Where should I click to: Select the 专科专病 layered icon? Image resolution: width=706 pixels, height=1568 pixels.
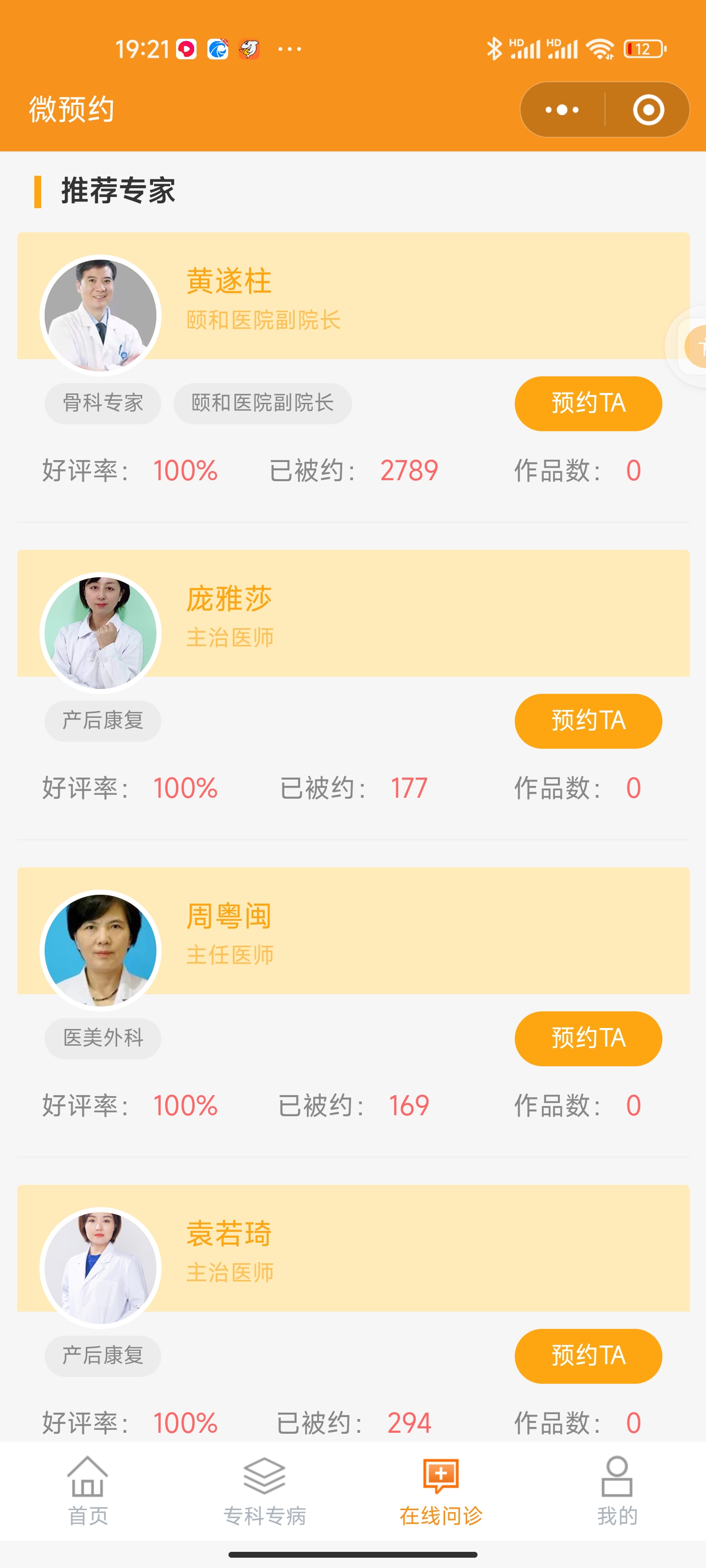(264, 1490)
